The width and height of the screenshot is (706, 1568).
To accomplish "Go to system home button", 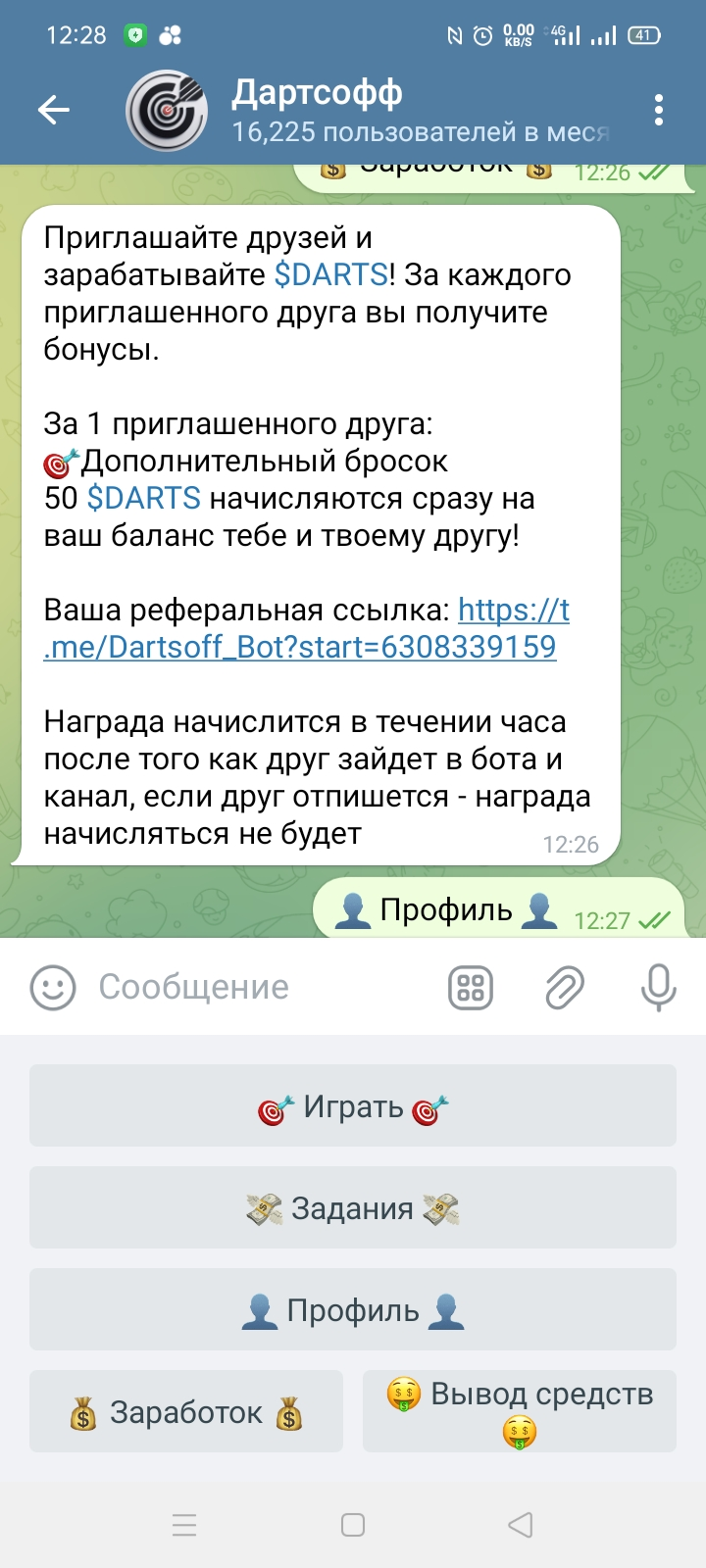I will pos(353,1525).
